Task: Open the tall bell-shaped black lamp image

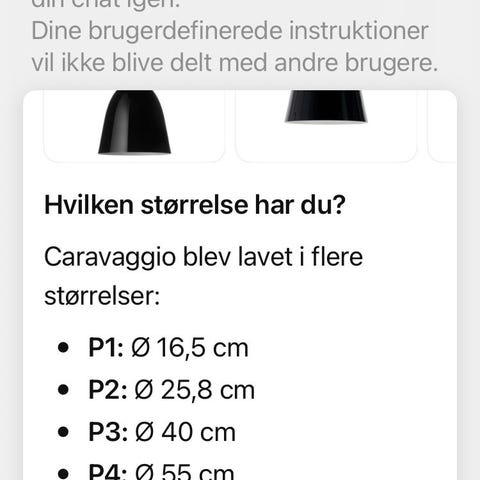Action: [134, 126]
